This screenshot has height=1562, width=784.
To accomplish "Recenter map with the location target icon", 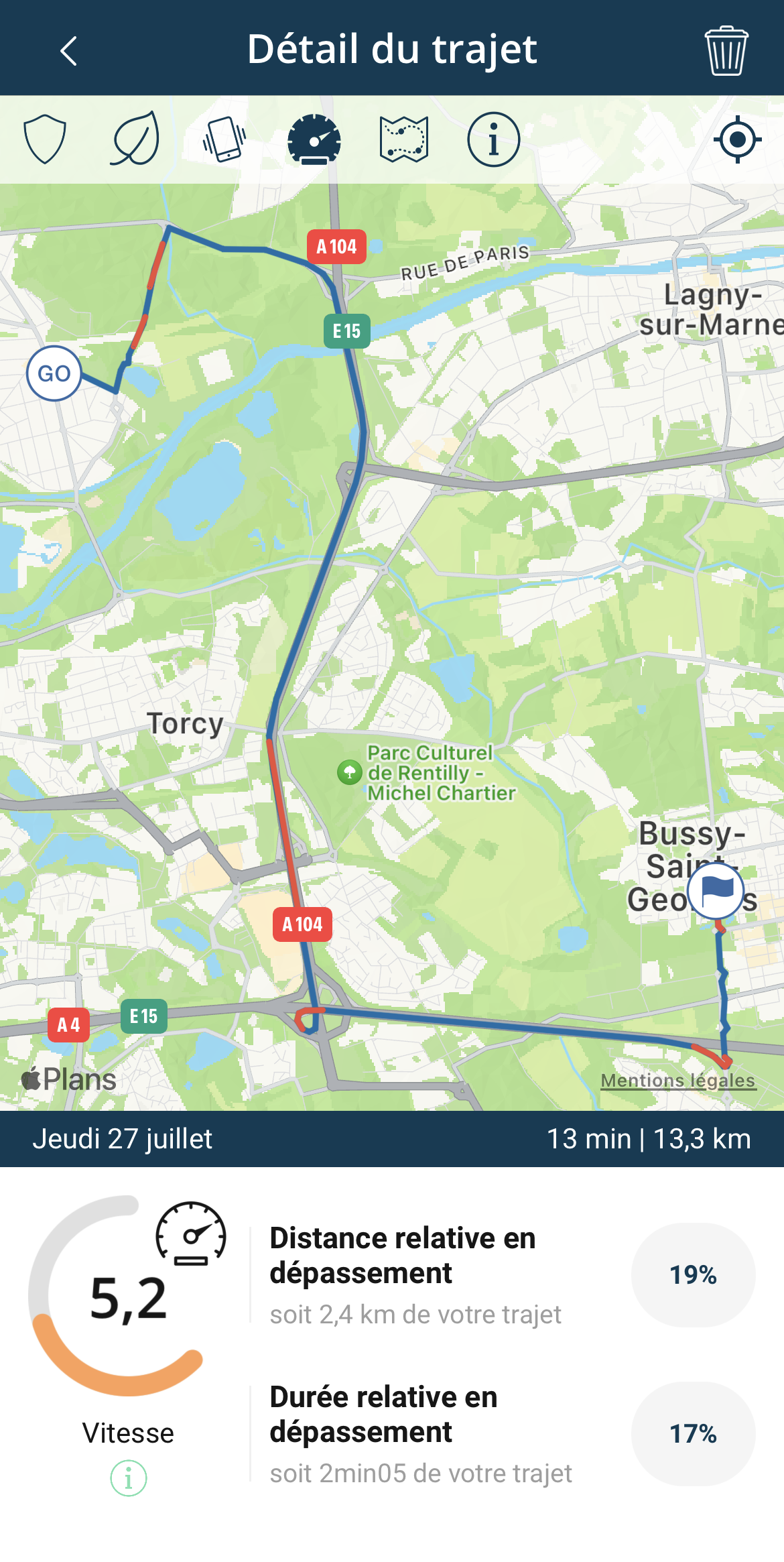I will tap(737, 139).
